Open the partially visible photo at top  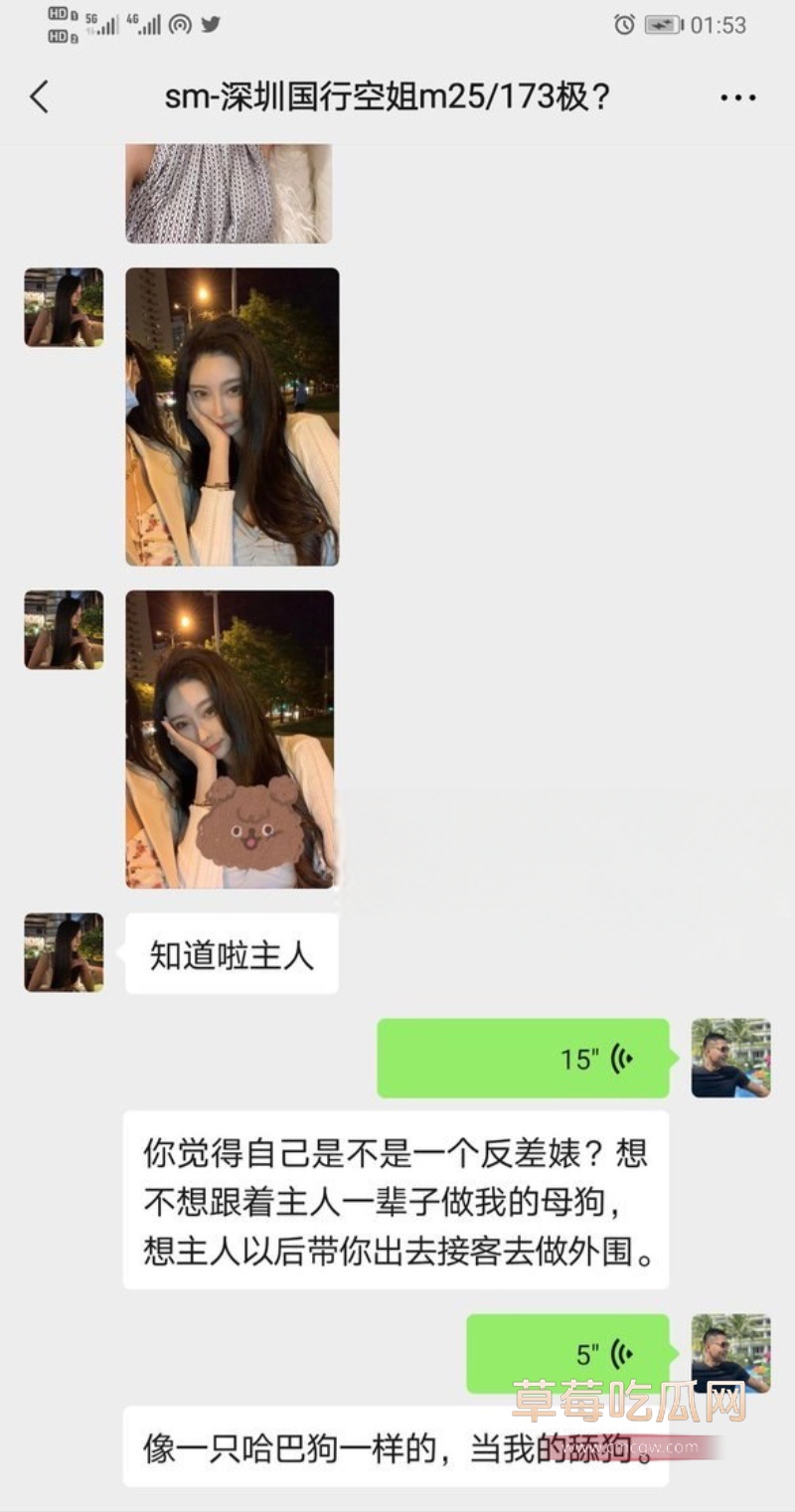tap(228, 194)
